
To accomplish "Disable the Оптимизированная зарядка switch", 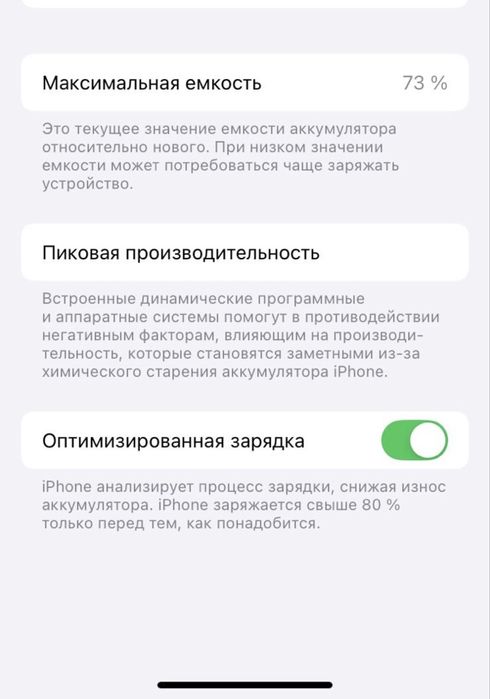I will 414,440.
